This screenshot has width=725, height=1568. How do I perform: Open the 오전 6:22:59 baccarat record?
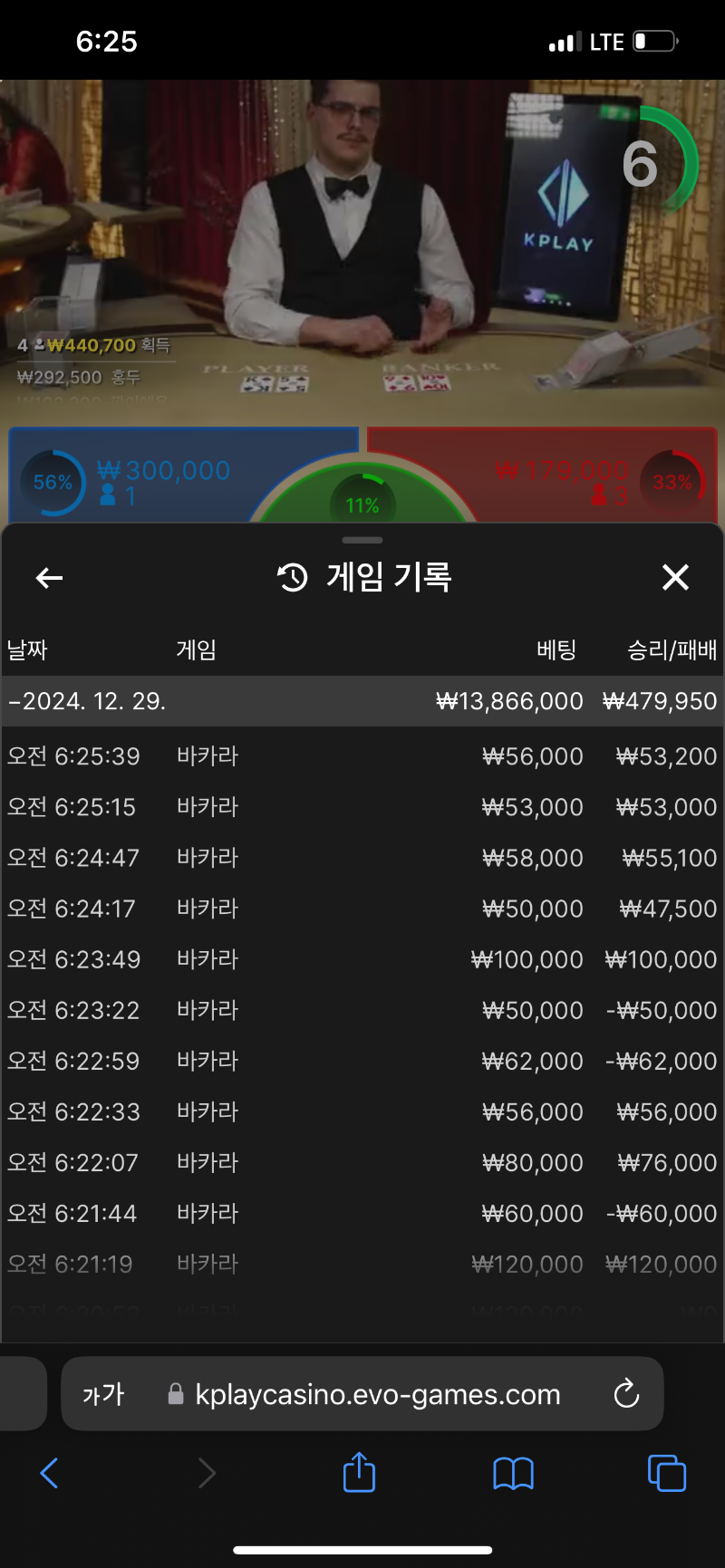[362, 1060]
